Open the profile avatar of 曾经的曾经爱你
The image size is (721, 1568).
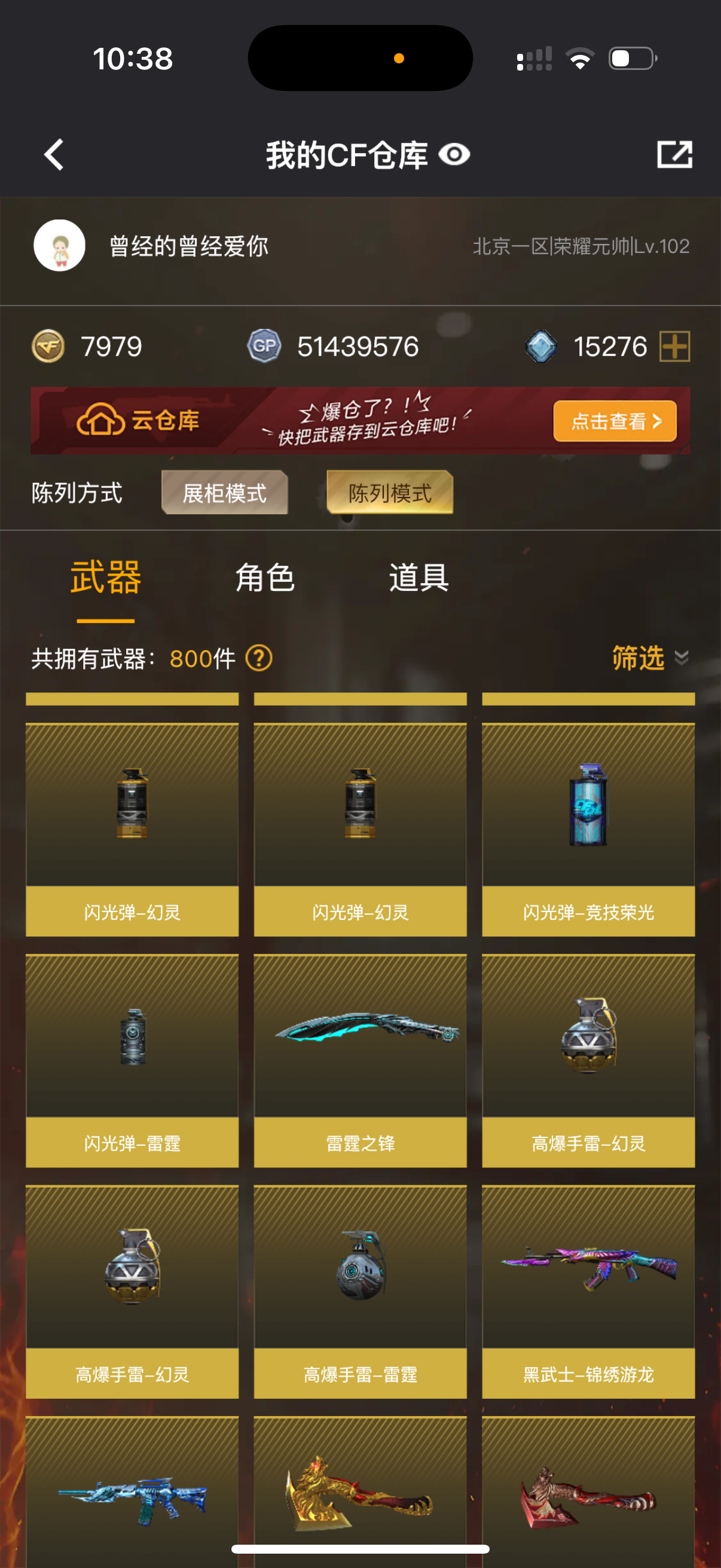(59, 245)
